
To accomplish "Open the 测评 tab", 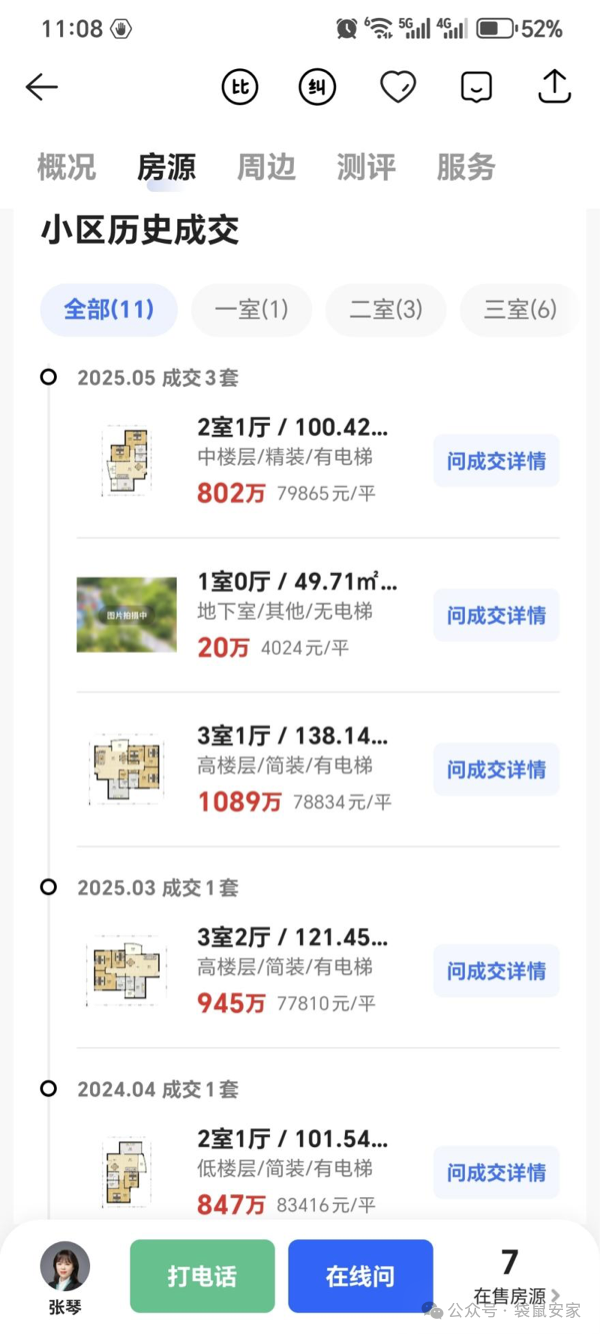I will click(366, 167).
